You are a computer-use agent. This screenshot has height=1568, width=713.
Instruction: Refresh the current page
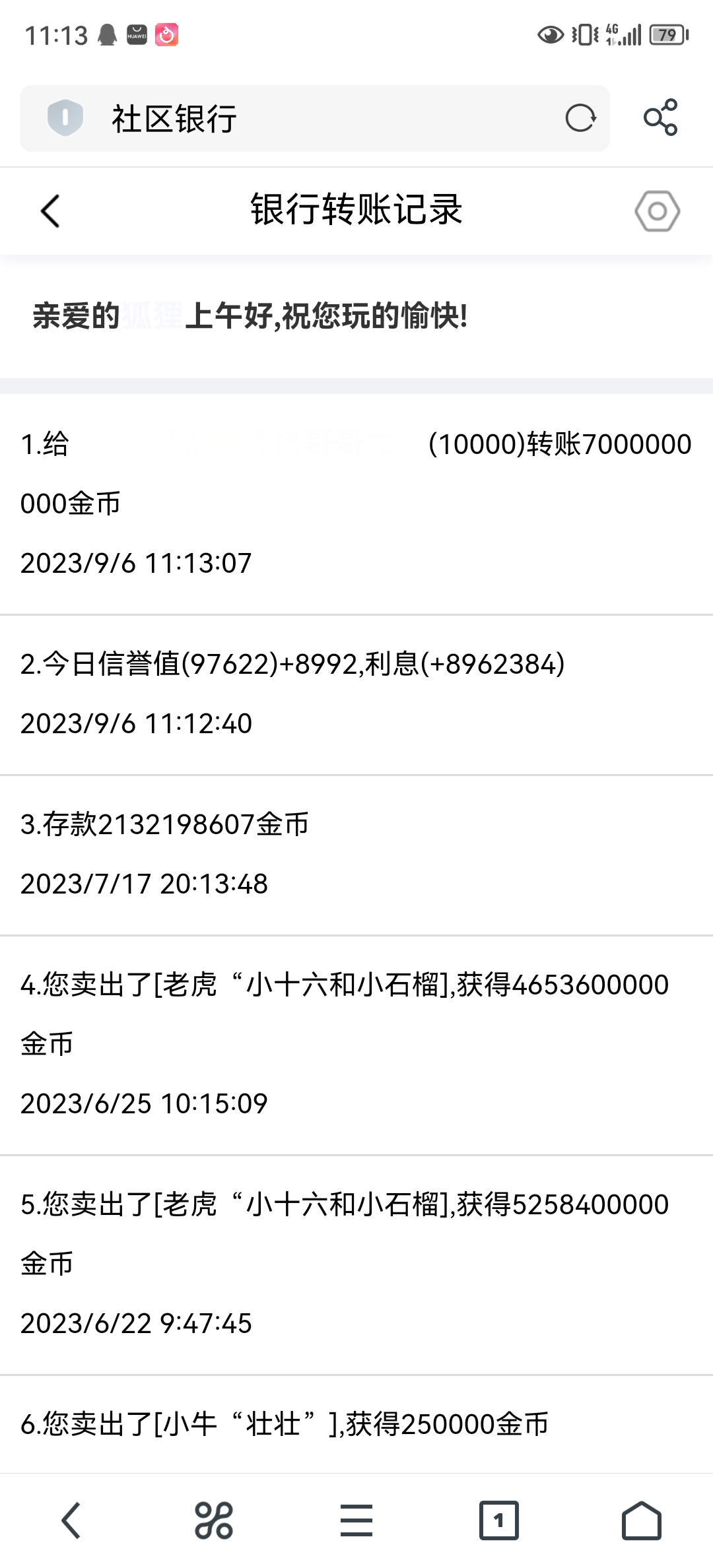pyautogui.click(x=580, y=119)
